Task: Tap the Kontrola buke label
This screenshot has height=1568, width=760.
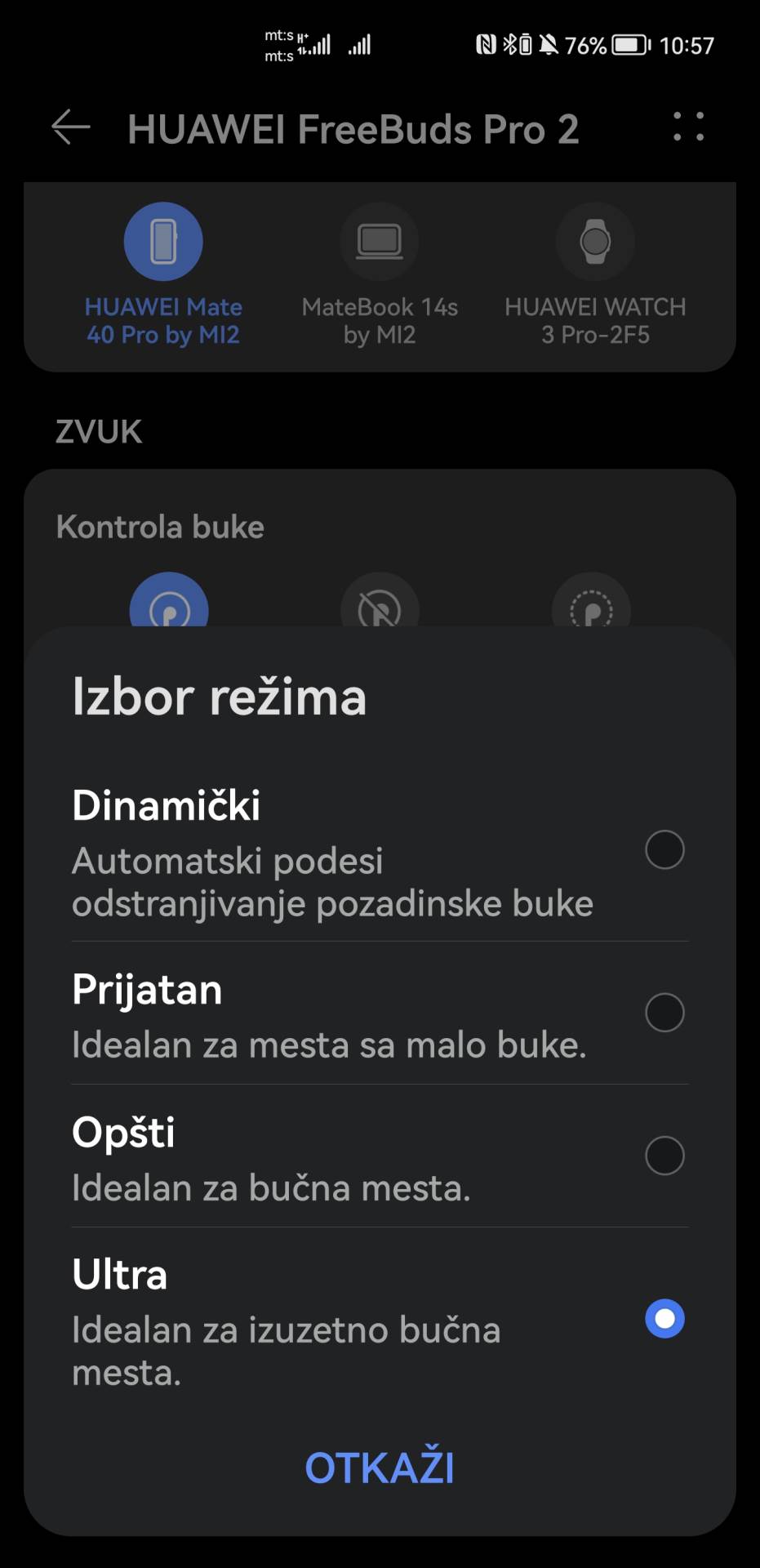Action: click(x=160, y=527)
